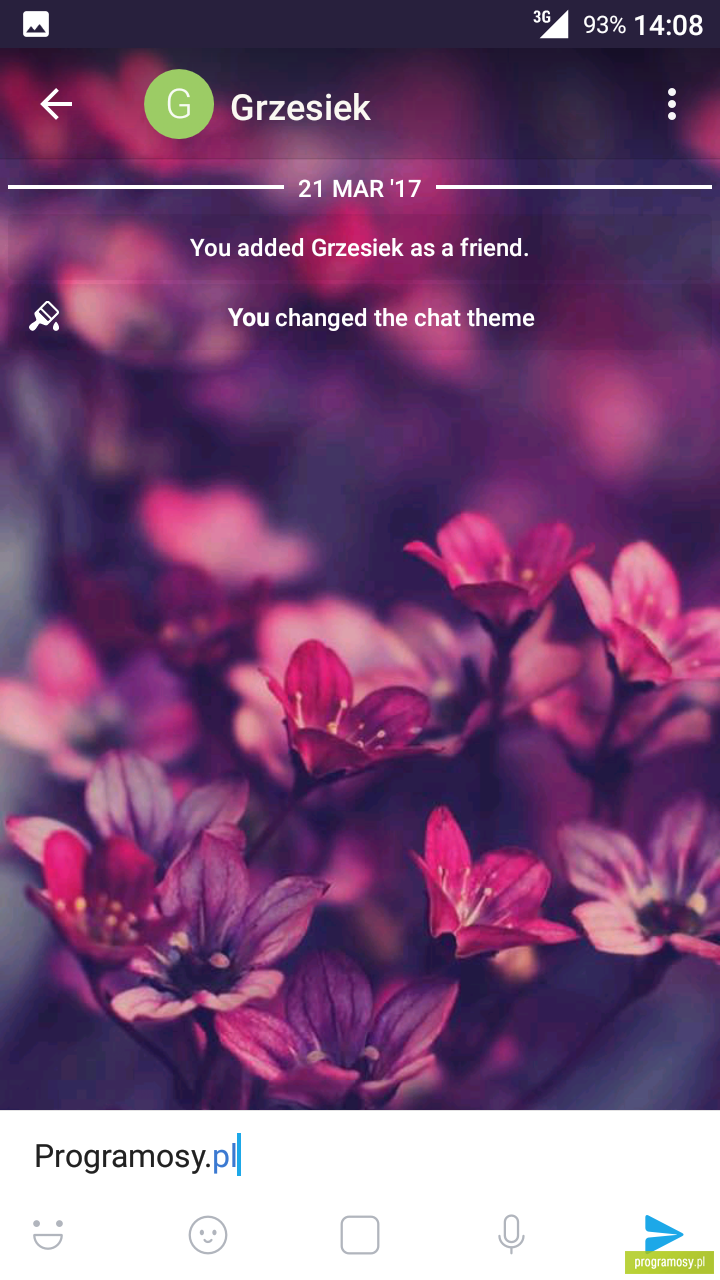Open Grzesiek's profile from the avatar
This screenshot has height=1280, width=720.
(x=179, y=104)
